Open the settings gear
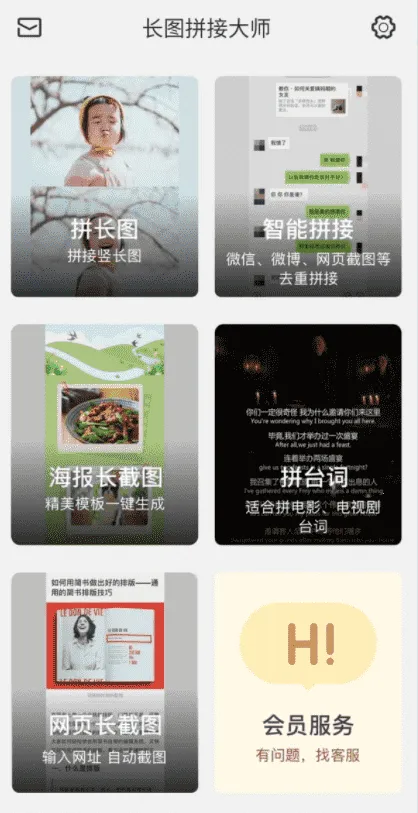 click(383, 27)
